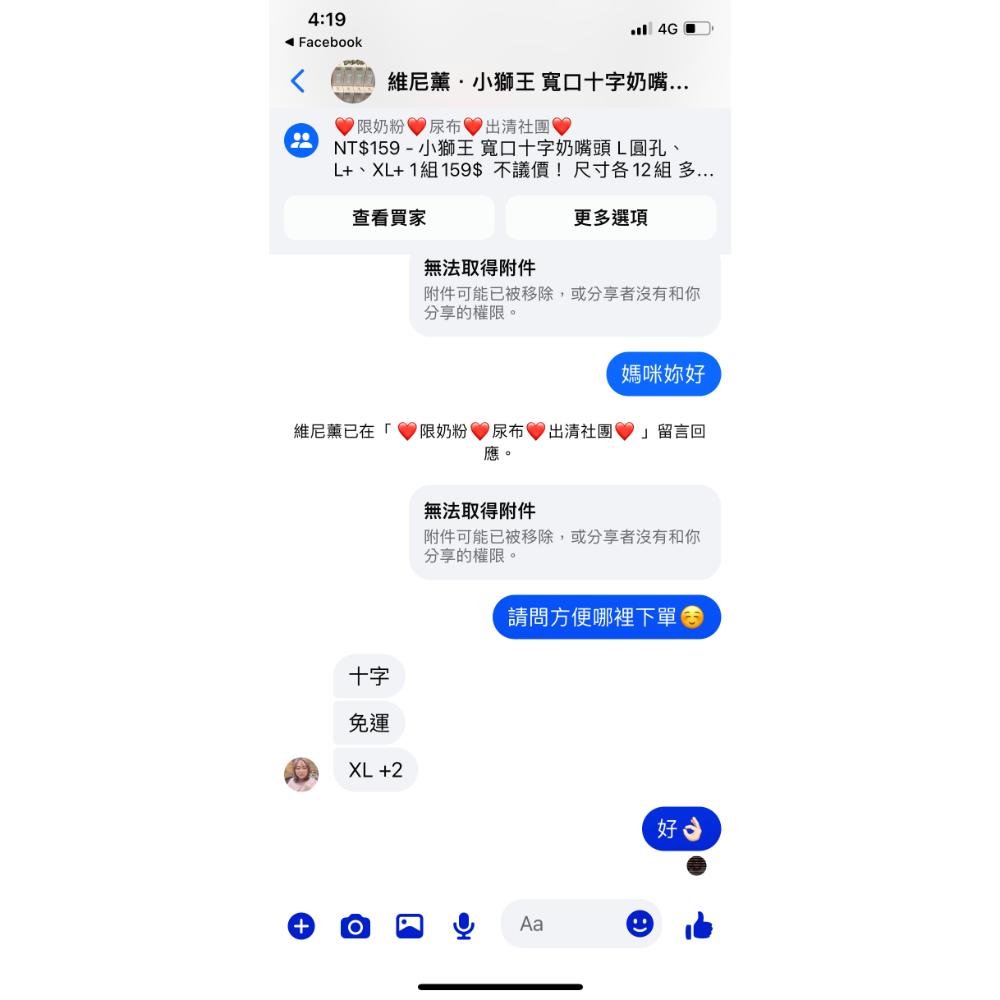Focus the Aa message input field

point(565,924)
